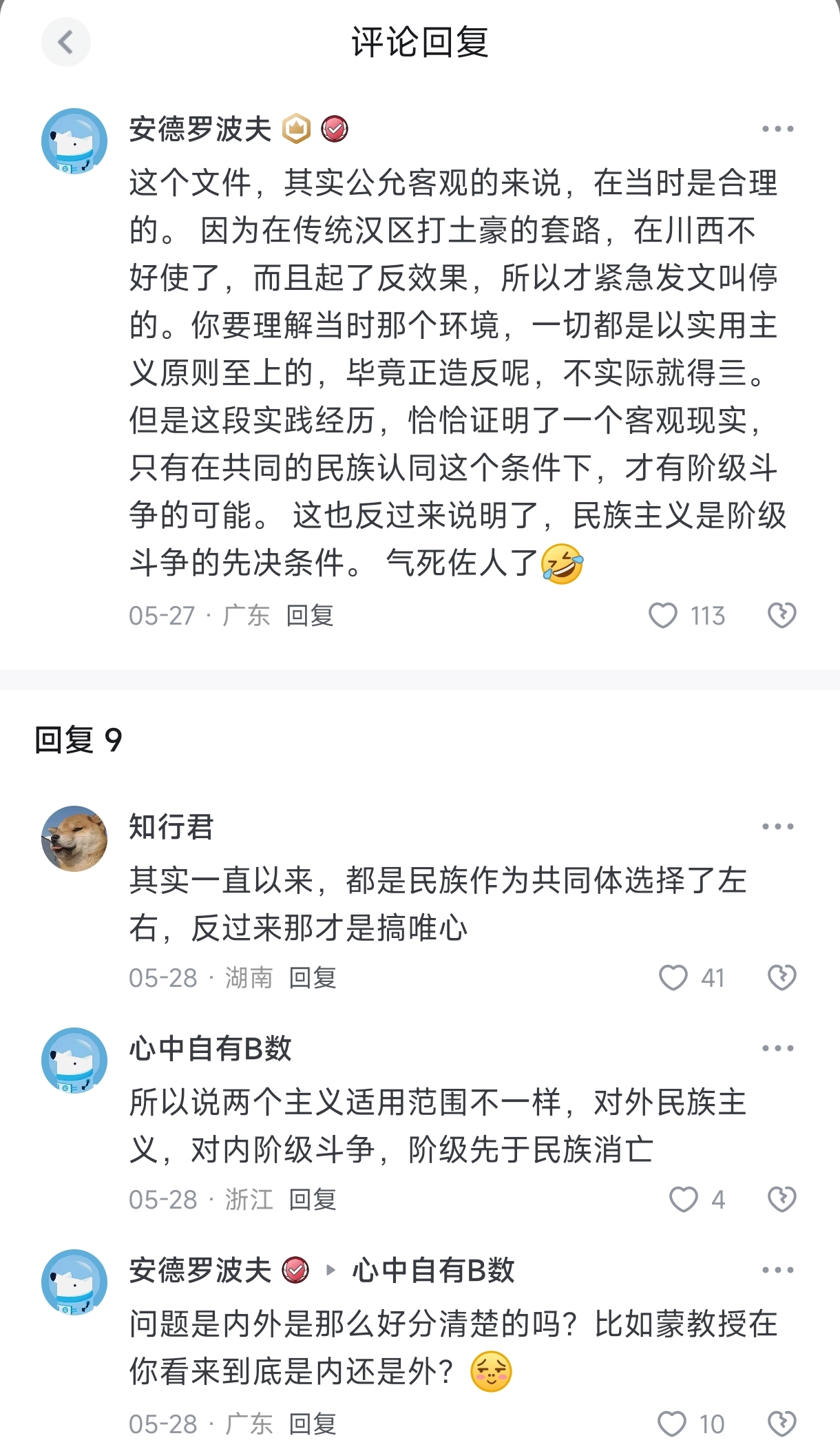Like 安德罗波夫's comment with 113 likes
Image resolution: width=840 pixels, height=1449 pixels.
[663, 615]
